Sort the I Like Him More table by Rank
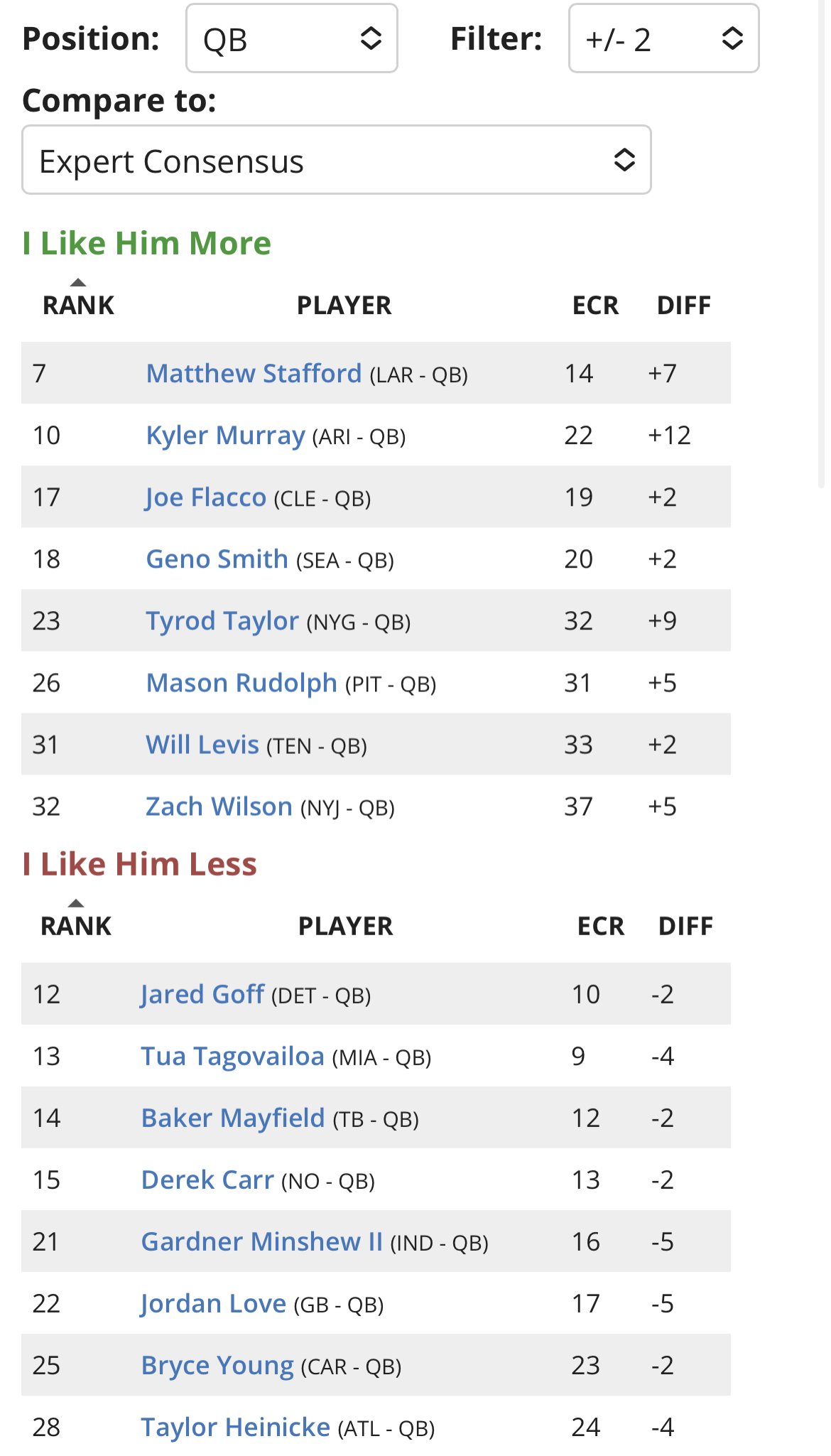This screenshot has height=1456, width=831. tap(78, 305)
